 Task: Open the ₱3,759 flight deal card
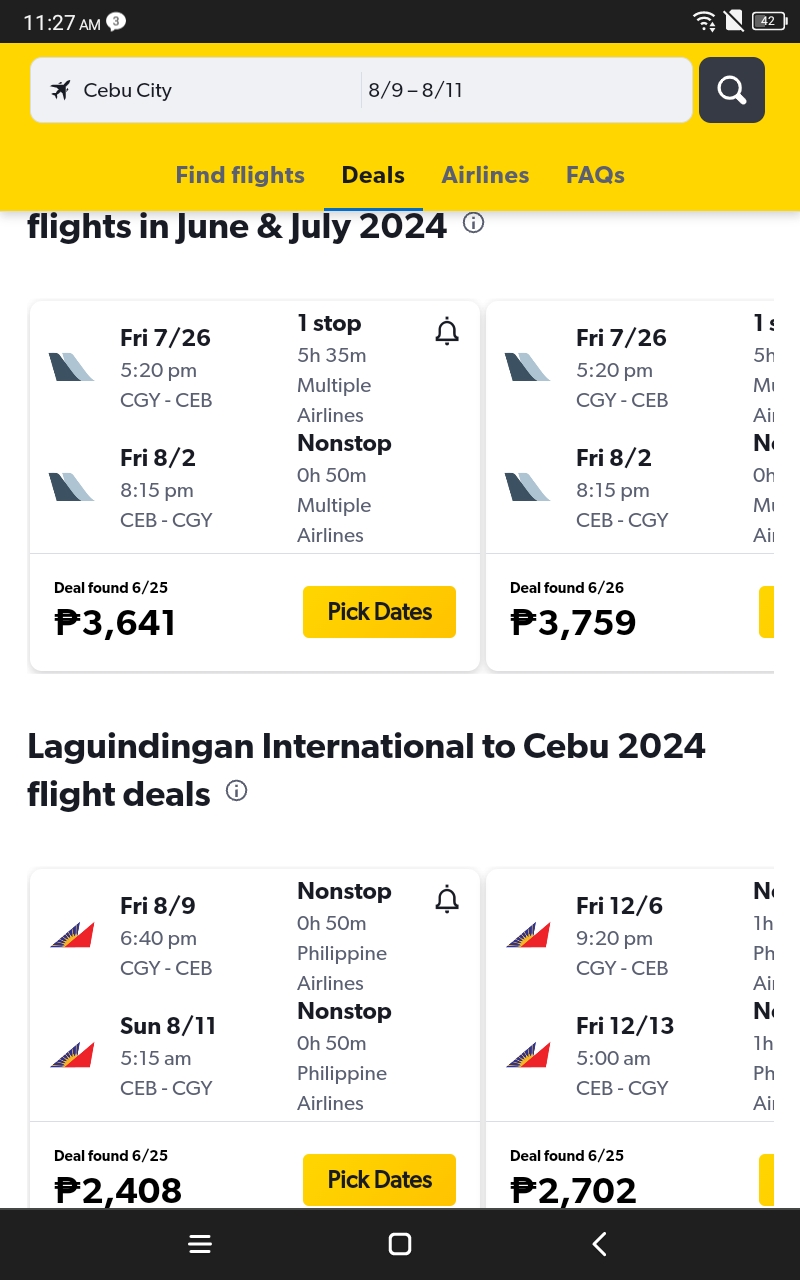[630, 486]
